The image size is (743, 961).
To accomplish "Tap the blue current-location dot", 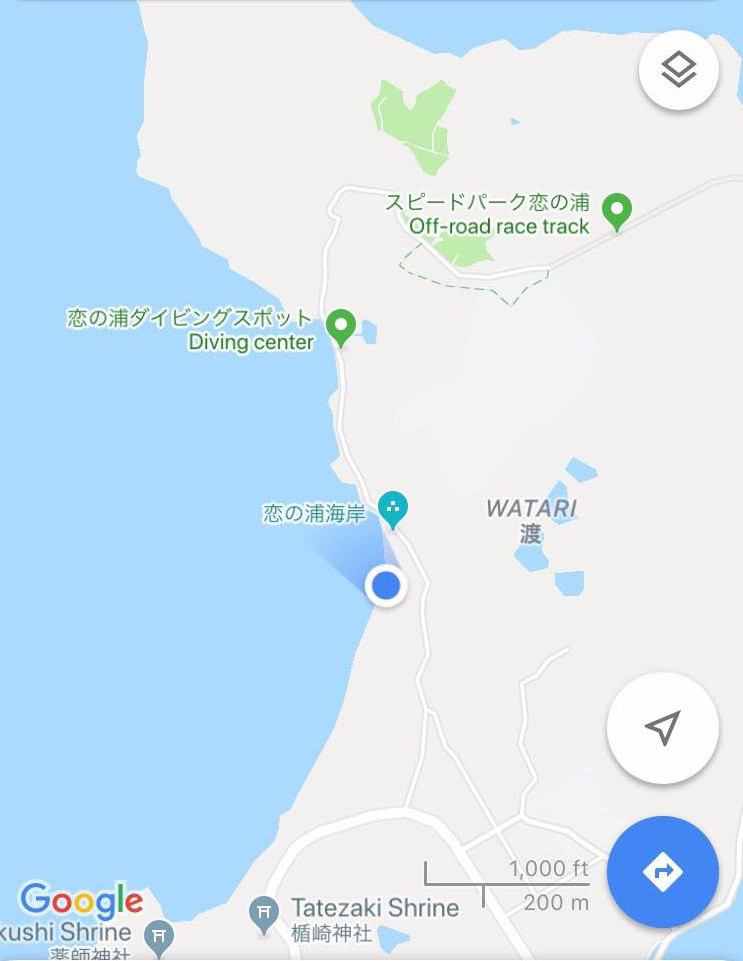I will pos(385,586).
